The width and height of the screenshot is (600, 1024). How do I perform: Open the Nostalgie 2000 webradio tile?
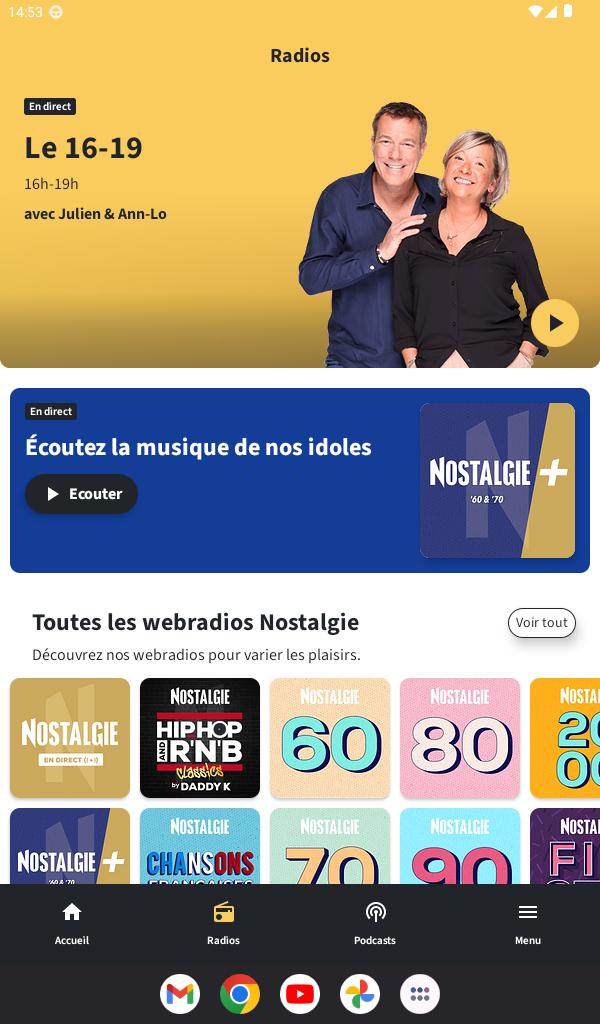tap(565, 738)
